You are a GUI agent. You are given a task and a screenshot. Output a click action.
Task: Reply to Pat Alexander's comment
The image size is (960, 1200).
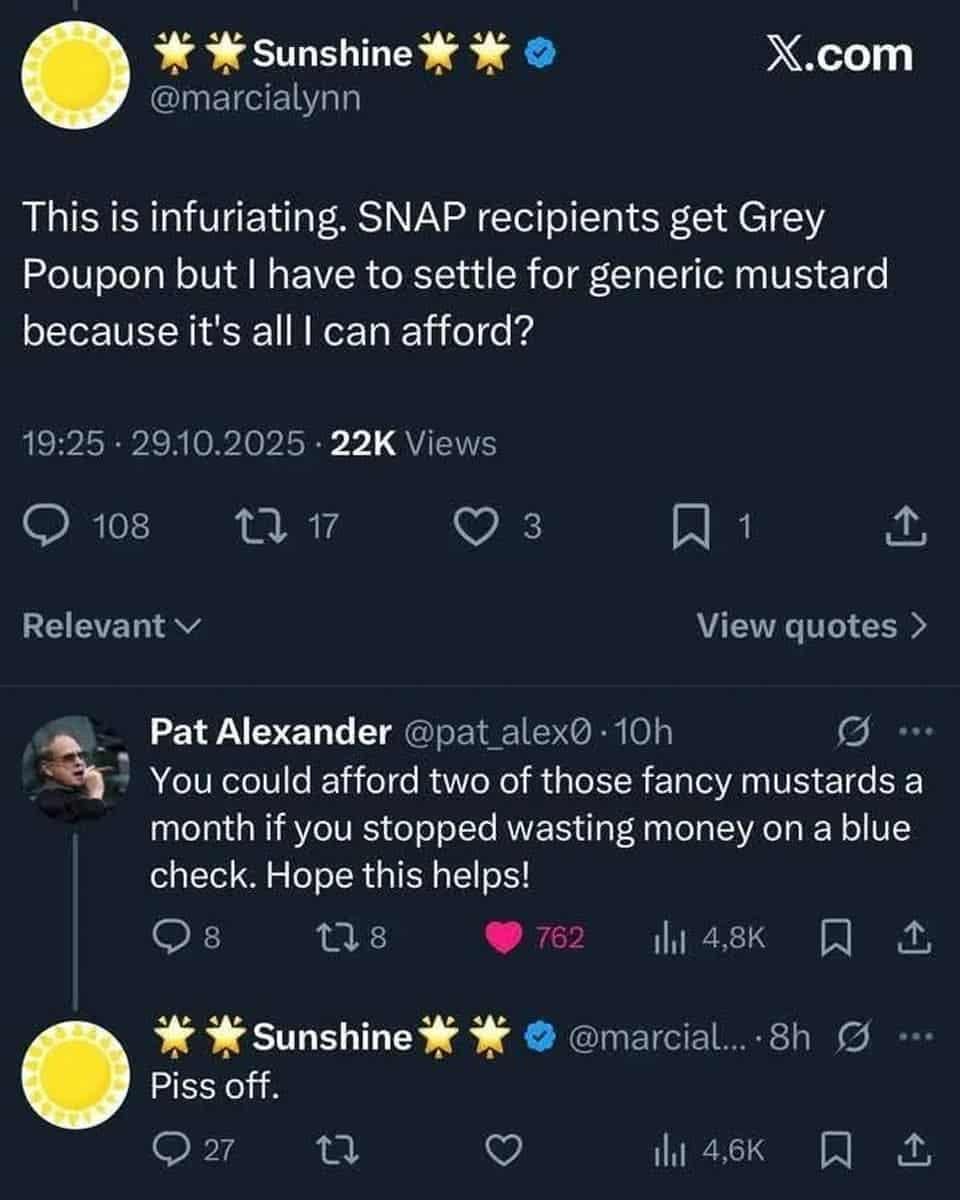tap(167, 937)
